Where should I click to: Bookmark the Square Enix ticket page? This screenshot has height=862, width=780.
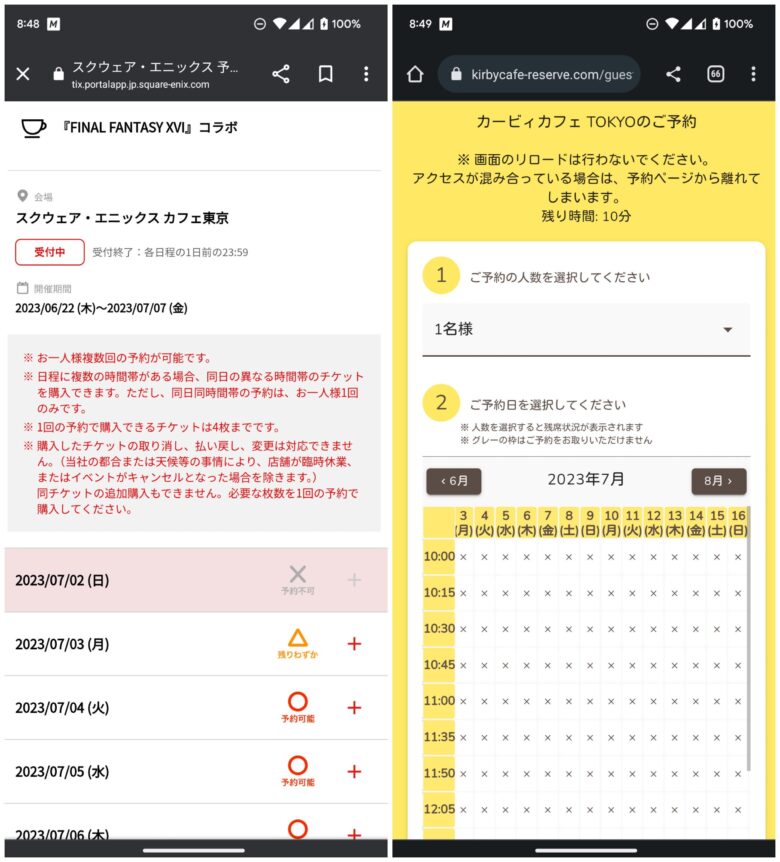click(325, 74)
